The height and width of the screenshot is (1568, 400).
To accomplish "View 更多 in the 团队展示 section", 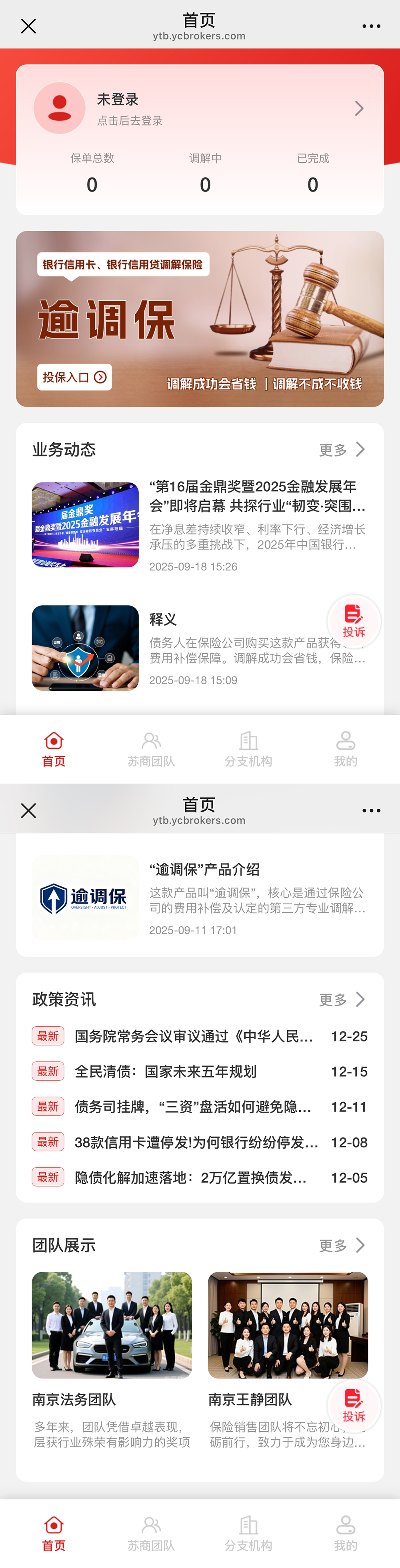I will pyautogui.click(x=342, y=1245).
